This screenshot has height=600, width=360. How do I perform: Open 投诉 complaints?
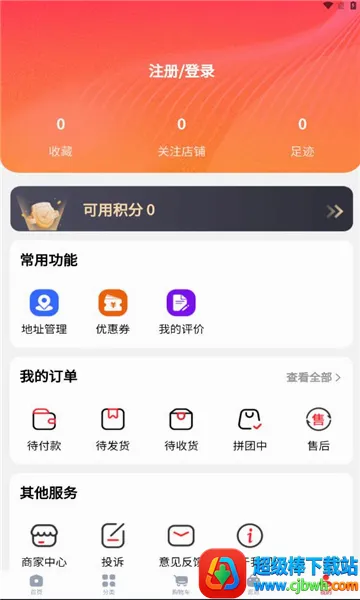click(112, 545)
